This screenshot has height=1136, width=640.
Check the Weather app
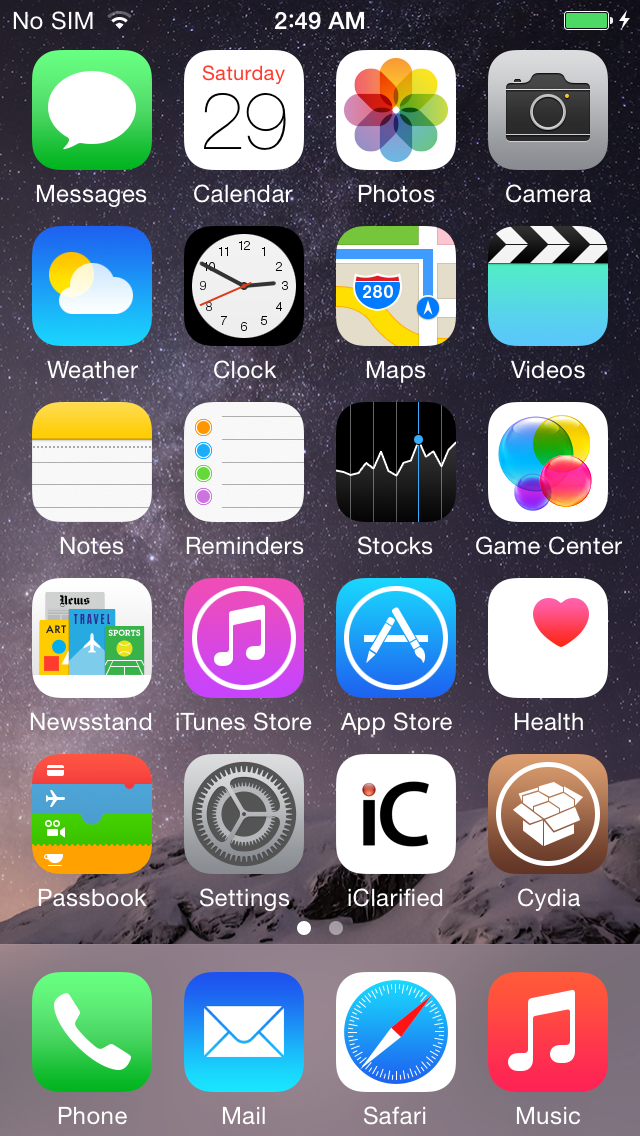click(92, 286)
